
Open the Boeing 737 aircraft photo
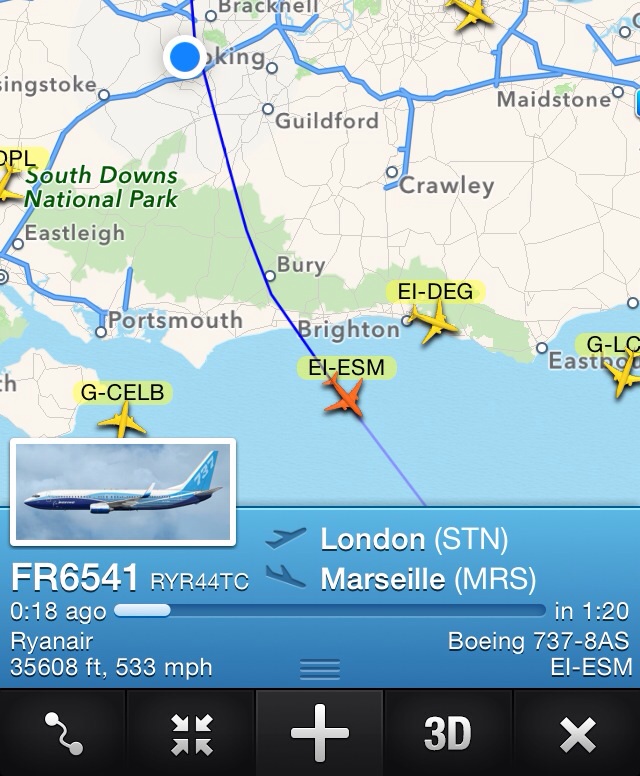(x=122, y=492)
